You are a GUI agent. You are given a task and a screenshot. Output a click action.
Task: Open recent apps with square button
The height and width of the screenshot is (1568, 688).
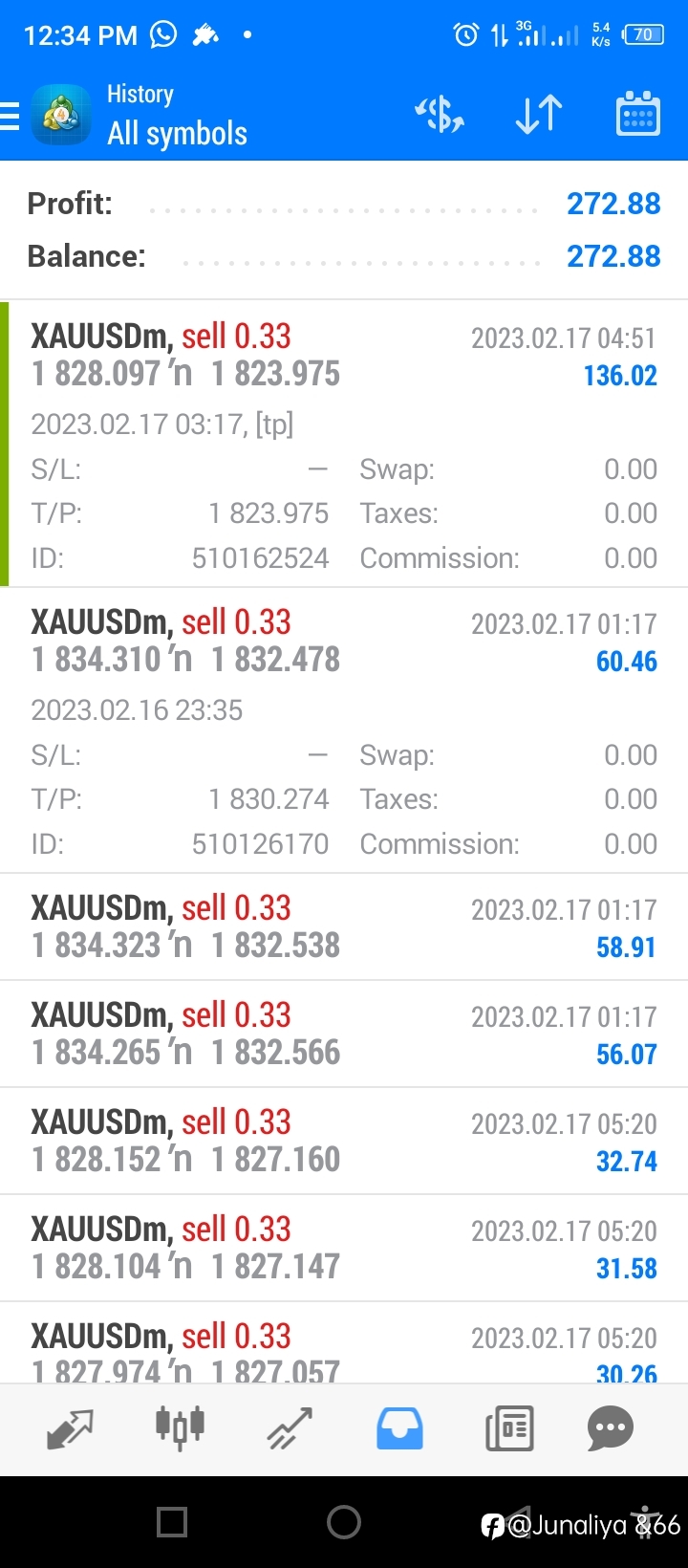[x=172, y=1522]
